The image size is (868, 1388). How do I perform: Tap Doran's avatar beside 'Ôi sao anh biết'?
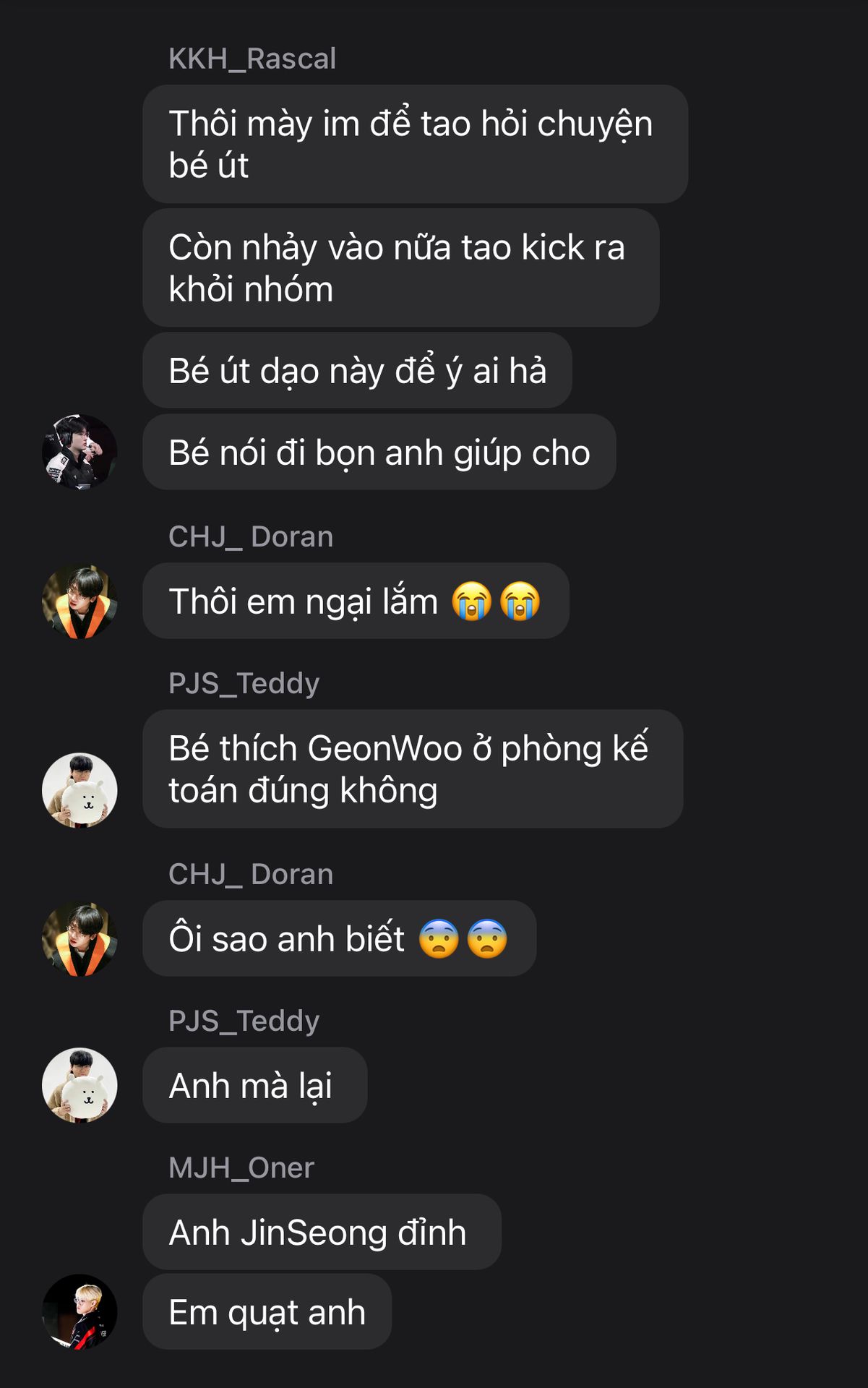(80, 939)
